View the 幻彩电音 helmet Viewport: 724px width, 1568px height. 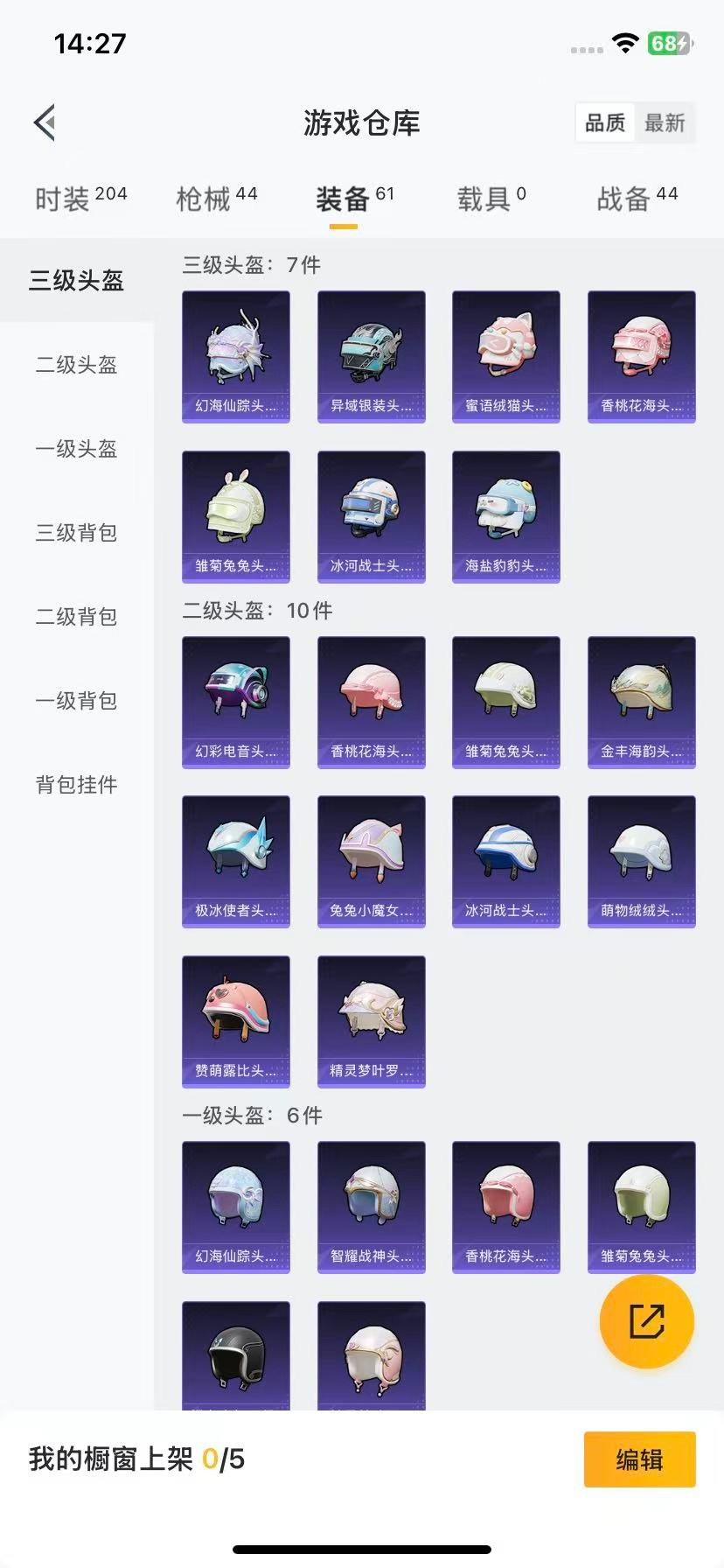[235, 702]
